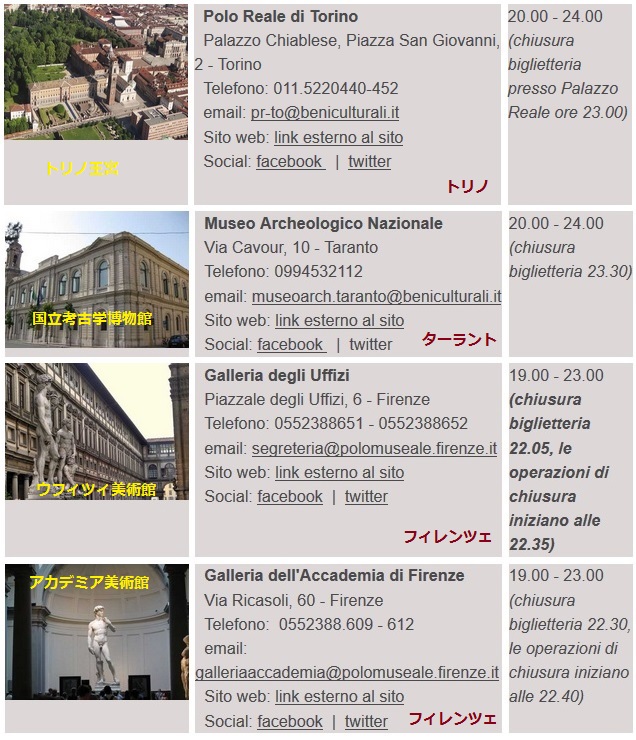The height and width of the screenshot is (740, 636).
Task: Open Galleria dell'Accademia external site link
Action: pos(339,696)
